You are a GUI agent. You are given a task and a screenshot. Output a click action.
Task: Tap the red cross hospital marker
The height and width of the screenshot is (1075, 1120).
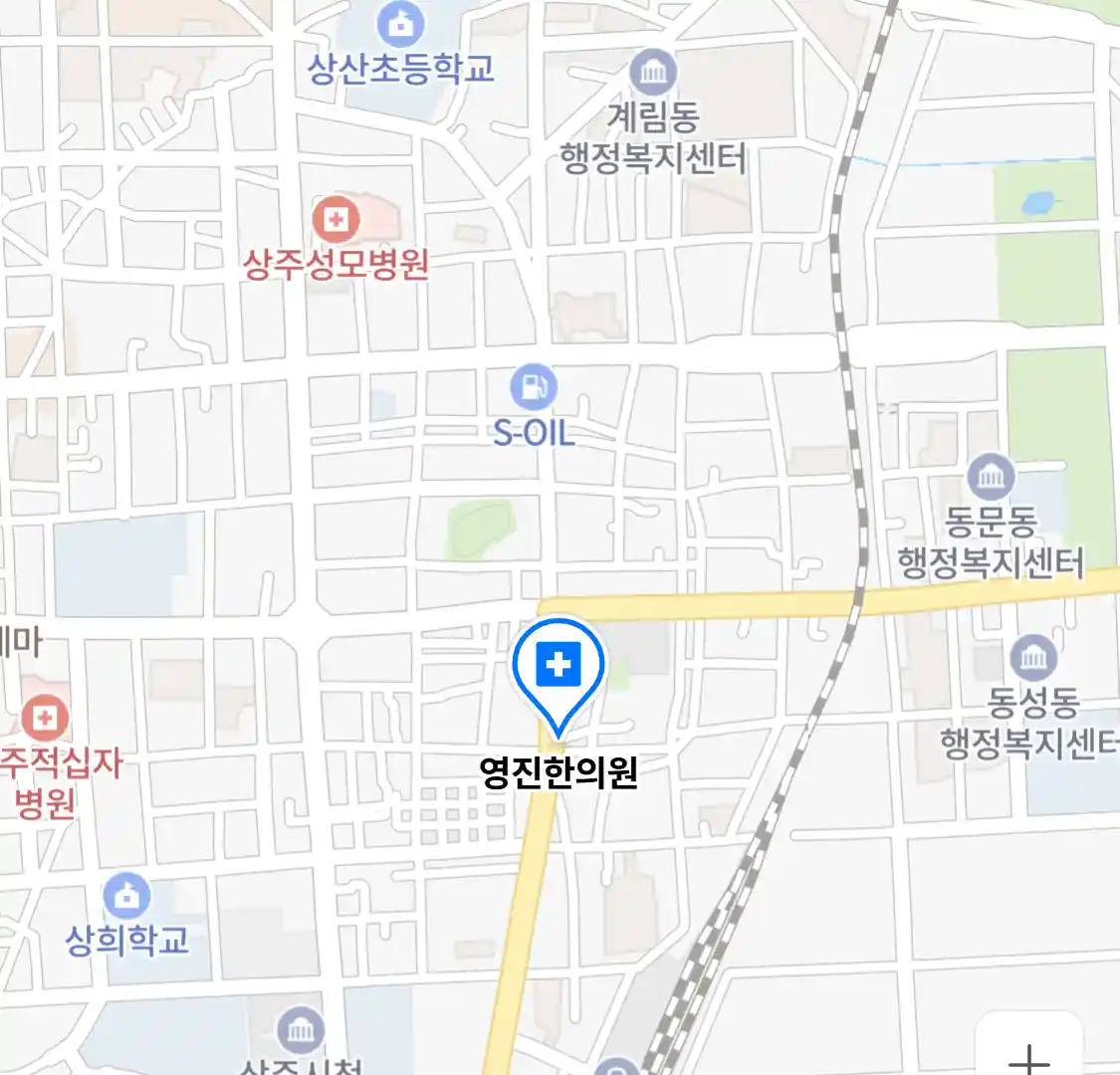(44, 717)
